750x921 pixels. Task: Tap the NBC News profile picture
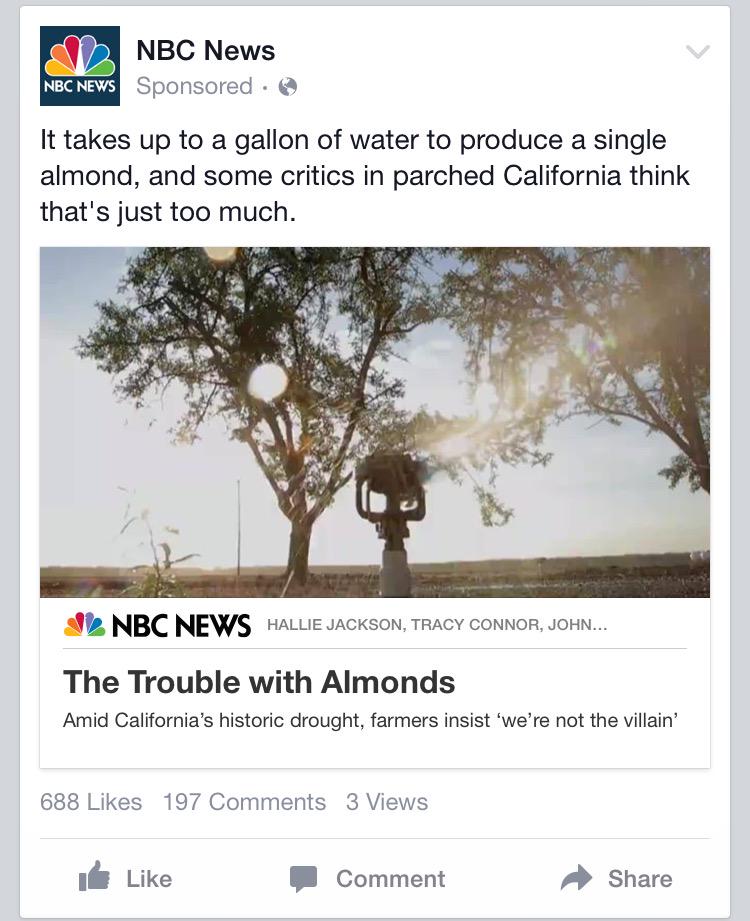point(79,66)
